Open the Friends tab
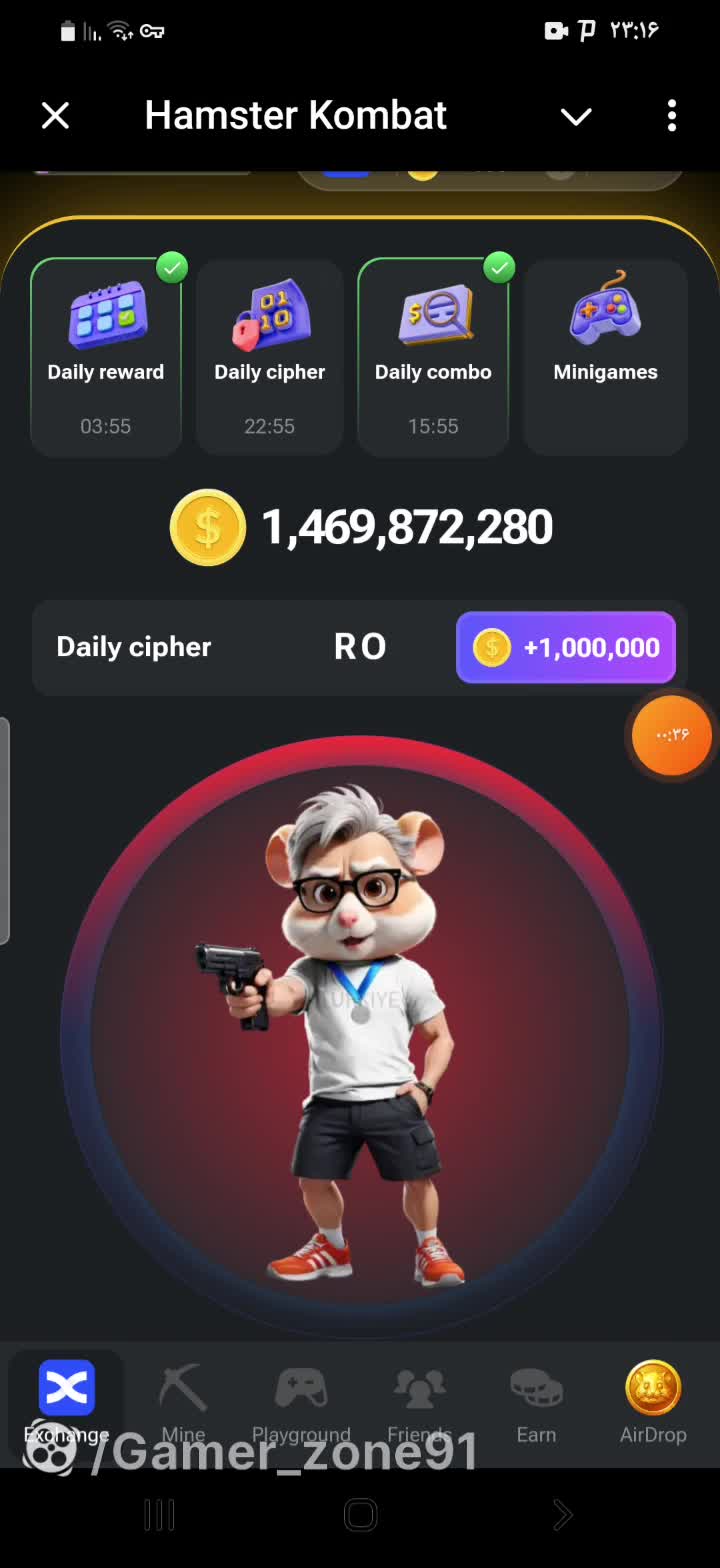Viewport: 720px width, 1568px height. (x=419, y=1400)
